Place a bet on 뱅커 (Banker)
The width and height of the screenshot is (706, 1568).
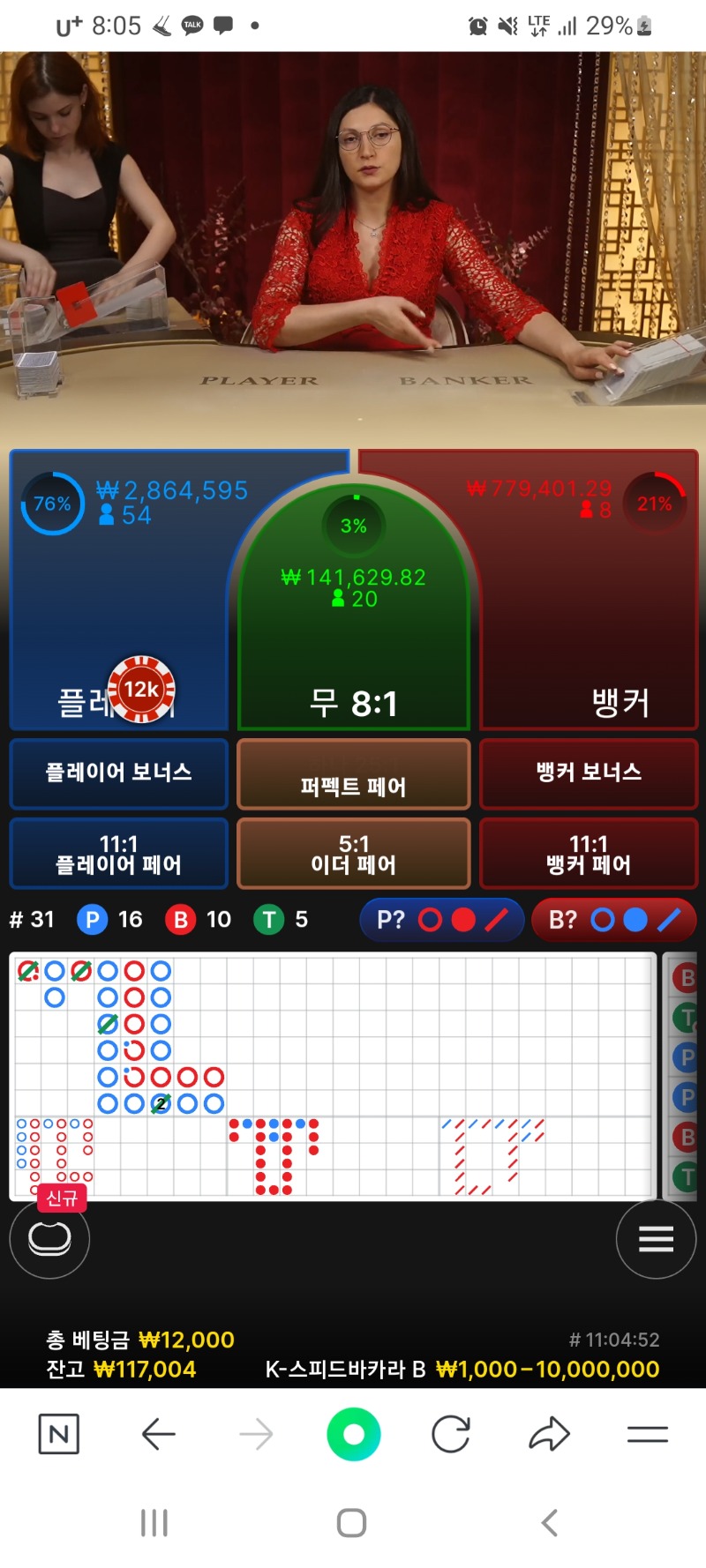click(x=589, y=589)
